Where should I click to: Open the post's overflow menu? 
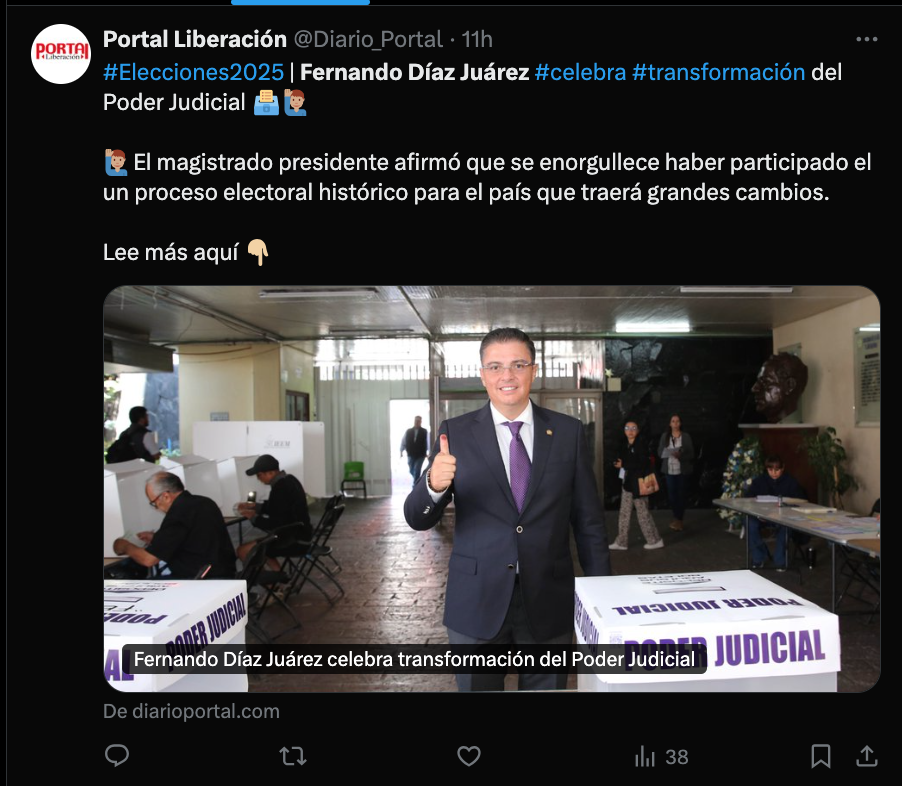pyautogui.click(x=867, y=39)
